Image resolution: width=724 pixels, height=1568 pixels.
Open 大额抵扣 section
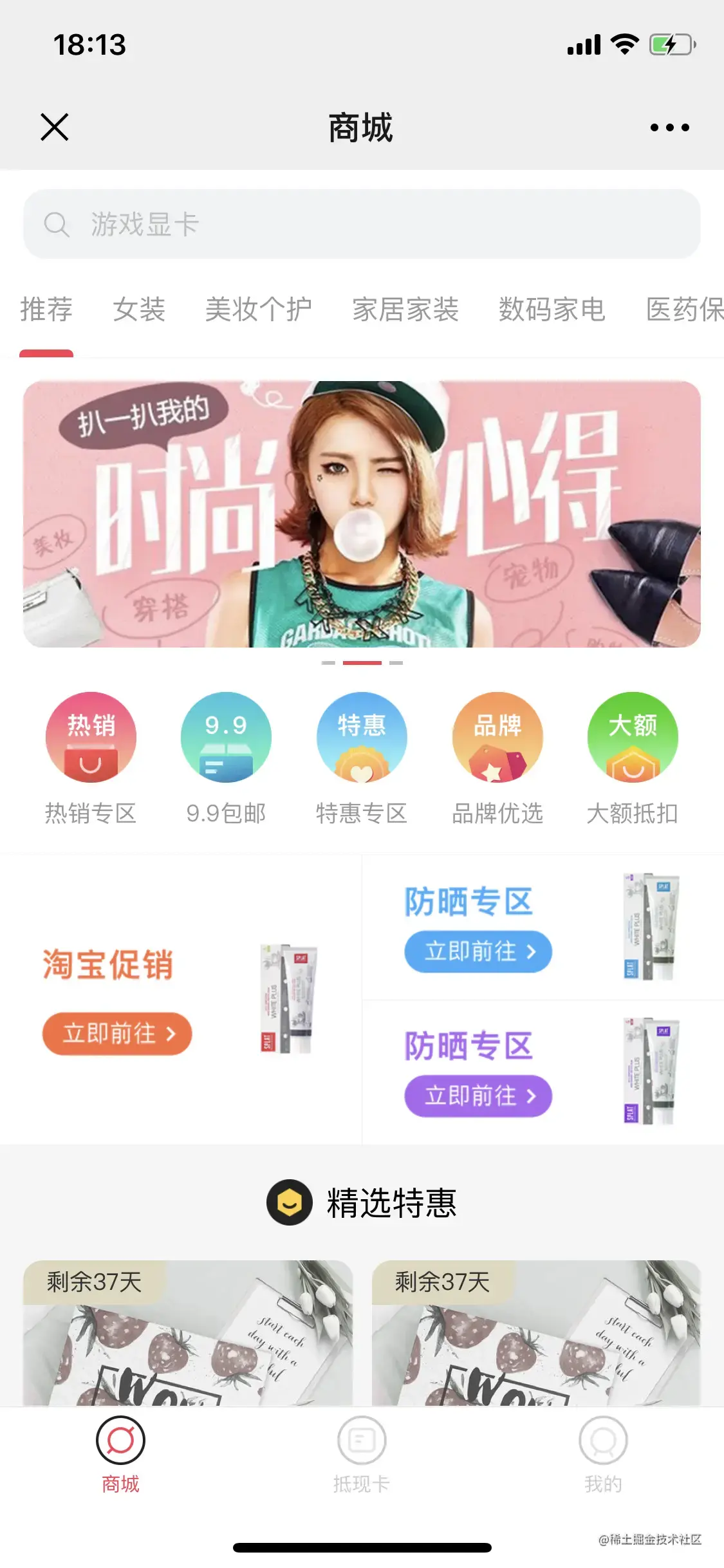pos(633,758)
